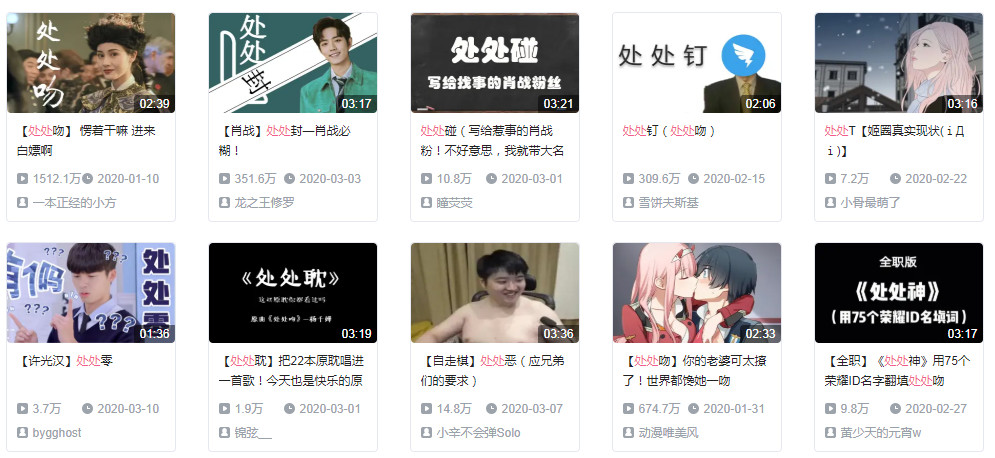Open the 许光汉 处处零 video thumbnail

tap(91, 292)
